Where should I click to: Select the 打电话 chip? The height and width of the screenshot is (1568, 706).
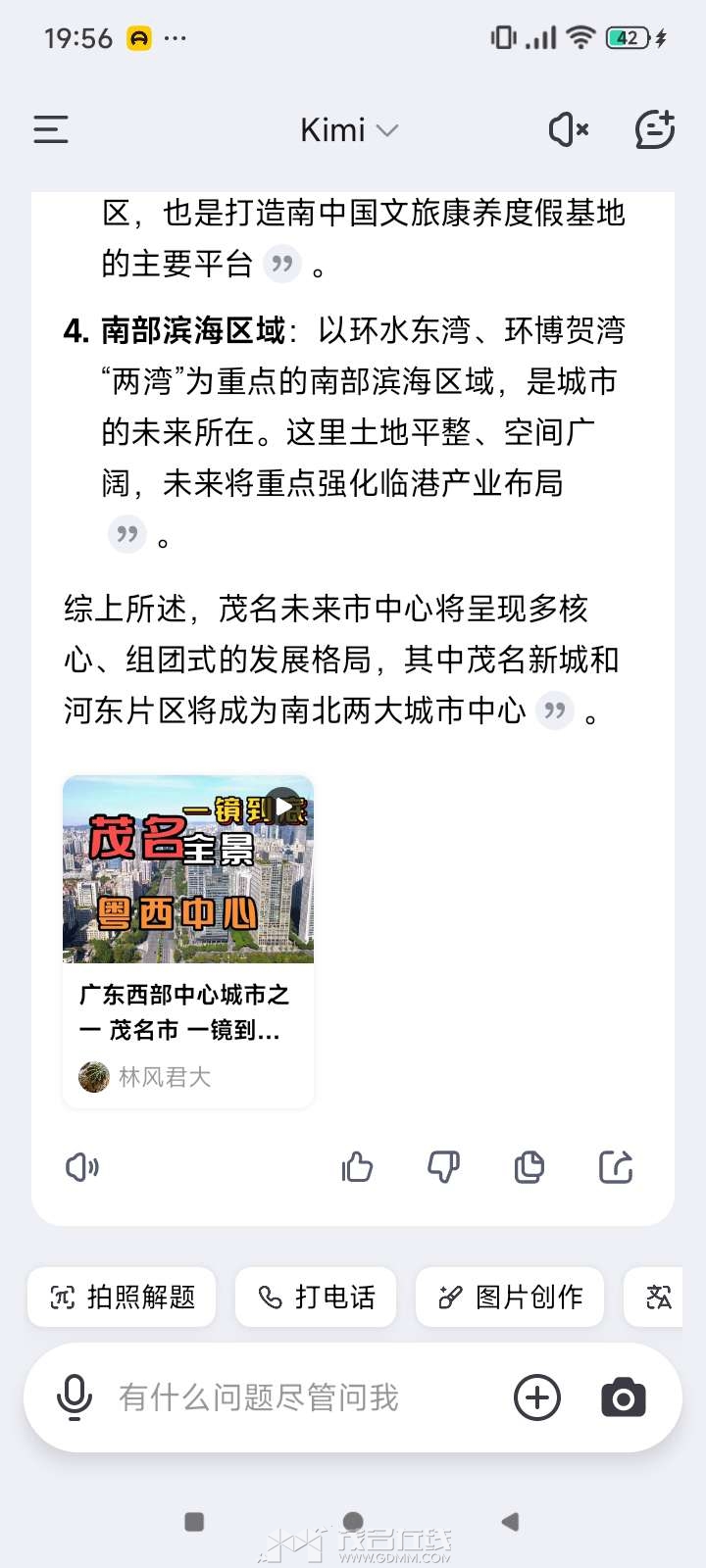(x=316, y=1297)
